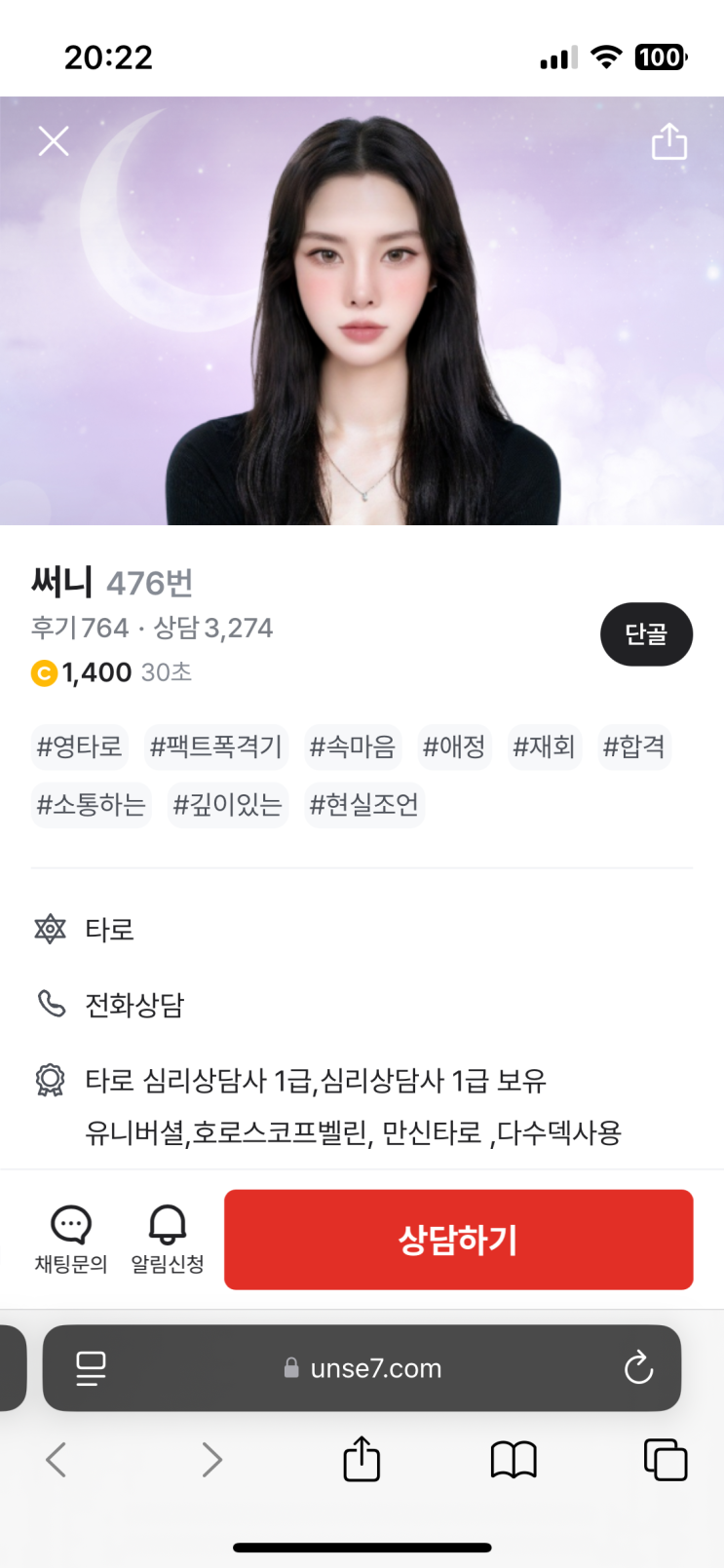724x1568 pixels.
Task: Select the #소통하는 tag
Action: pyautogui.click(x=92, y=805)
